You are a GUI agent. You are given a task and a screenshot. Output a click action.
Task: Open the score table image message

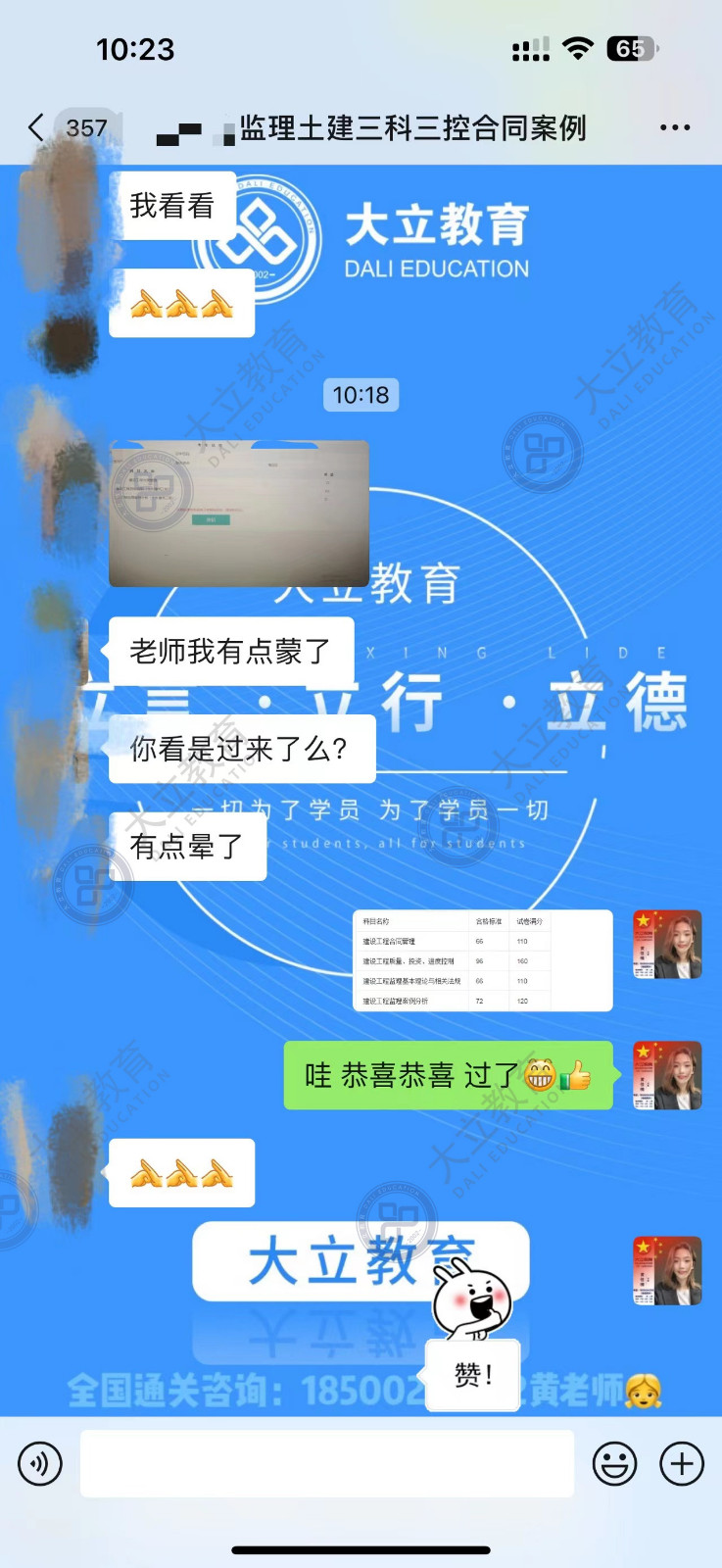point(482,960)
